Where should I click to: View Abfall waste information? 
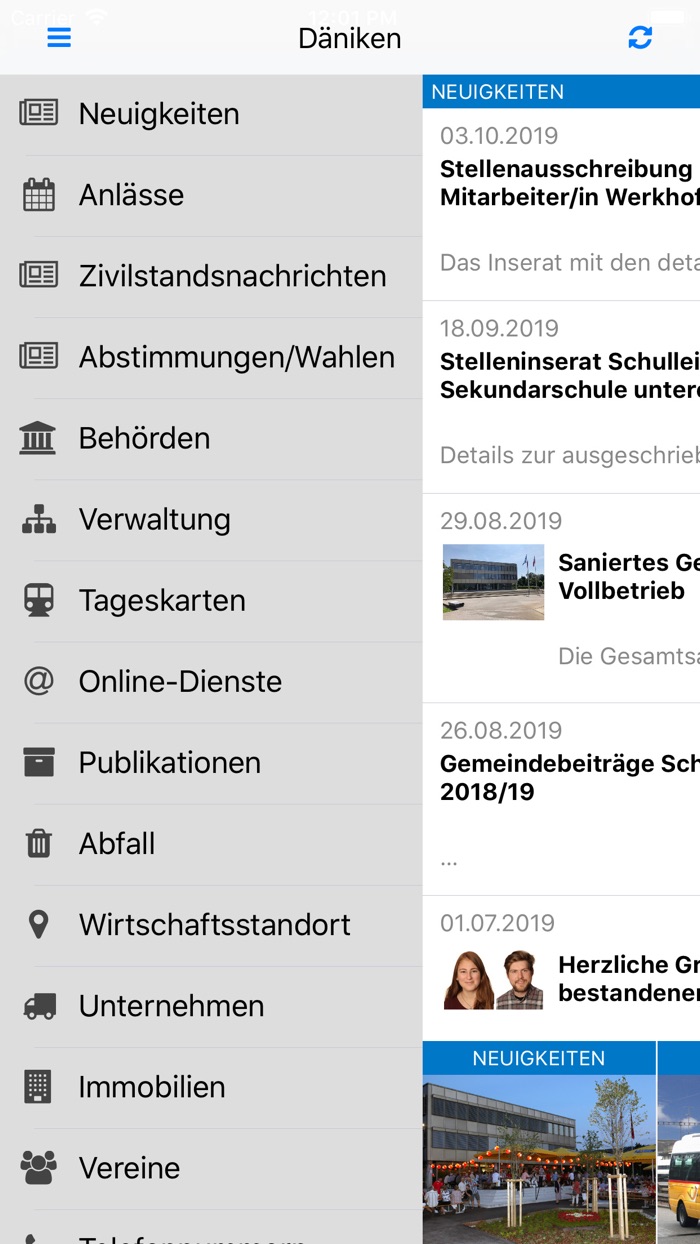tap(117, 843)
